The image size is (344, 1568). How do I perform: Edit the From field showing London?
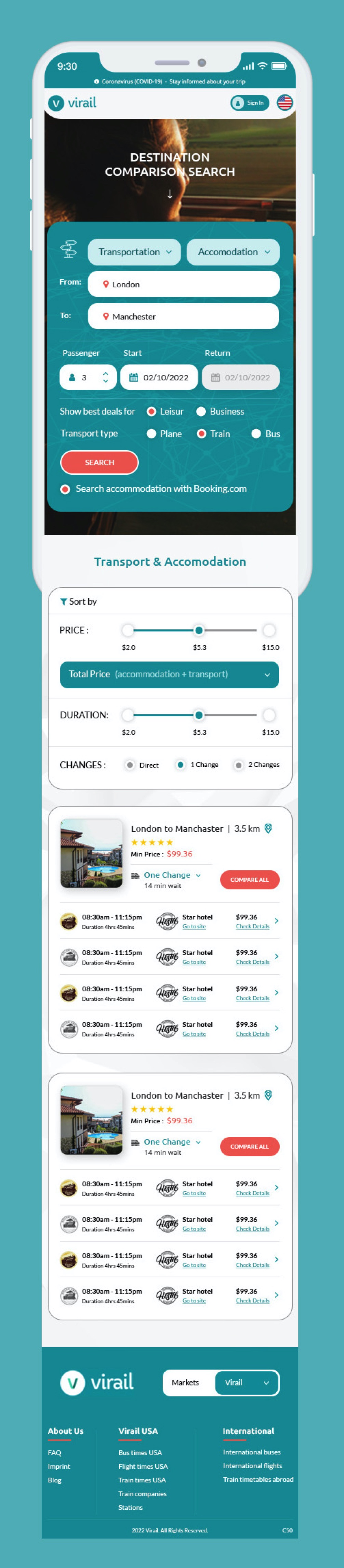coord(183,284)
